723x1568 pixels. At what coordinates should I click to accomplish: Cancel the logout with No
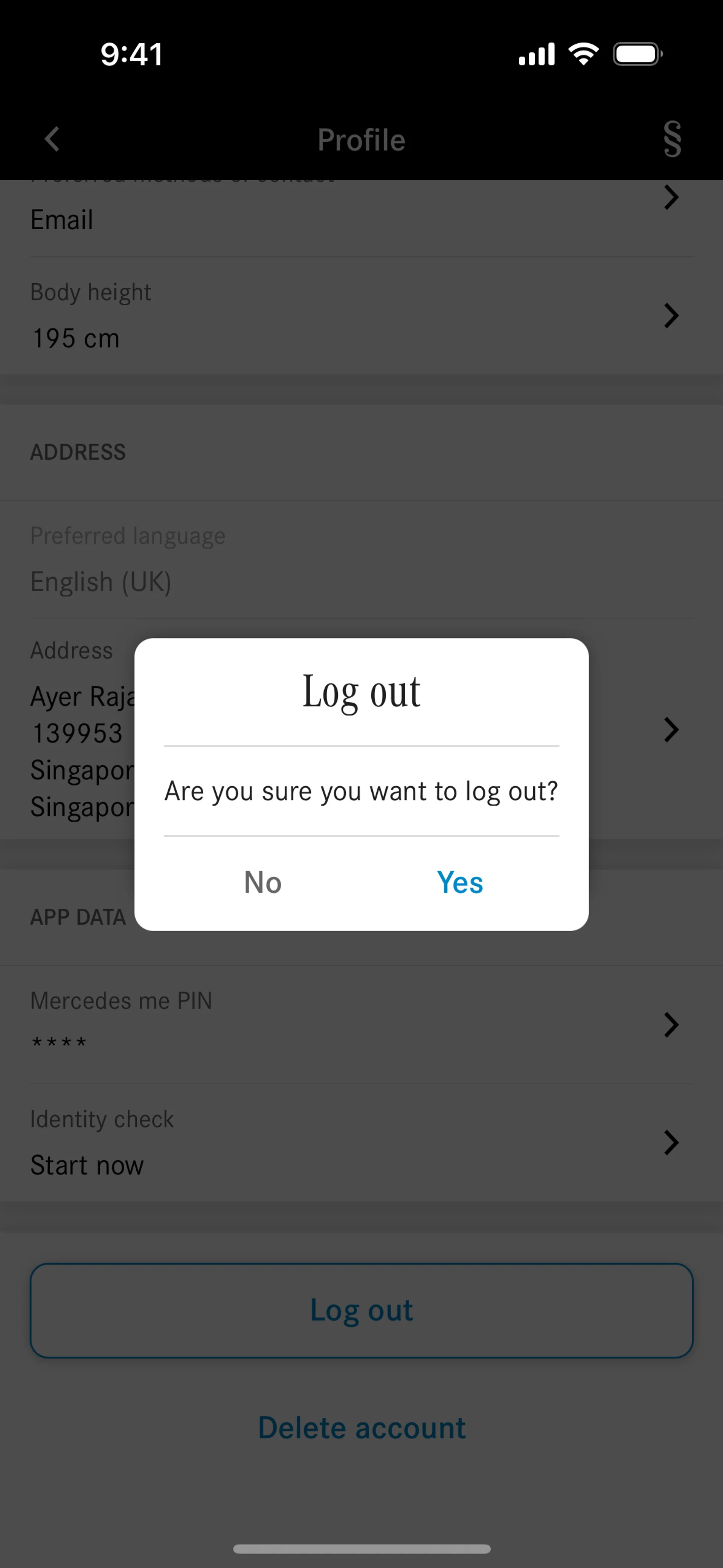click(263, 882)
